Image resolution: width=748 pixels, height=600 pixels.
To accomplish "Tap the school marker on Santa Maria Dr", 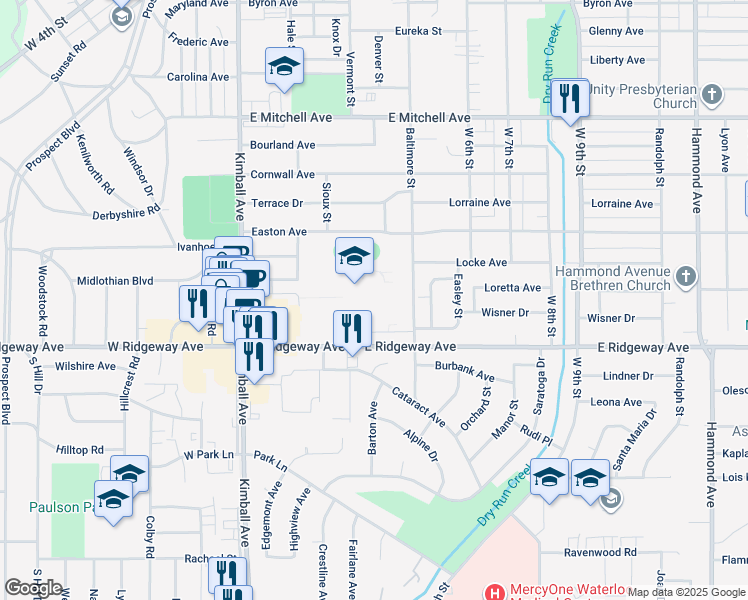I will (x=590, y=479).
